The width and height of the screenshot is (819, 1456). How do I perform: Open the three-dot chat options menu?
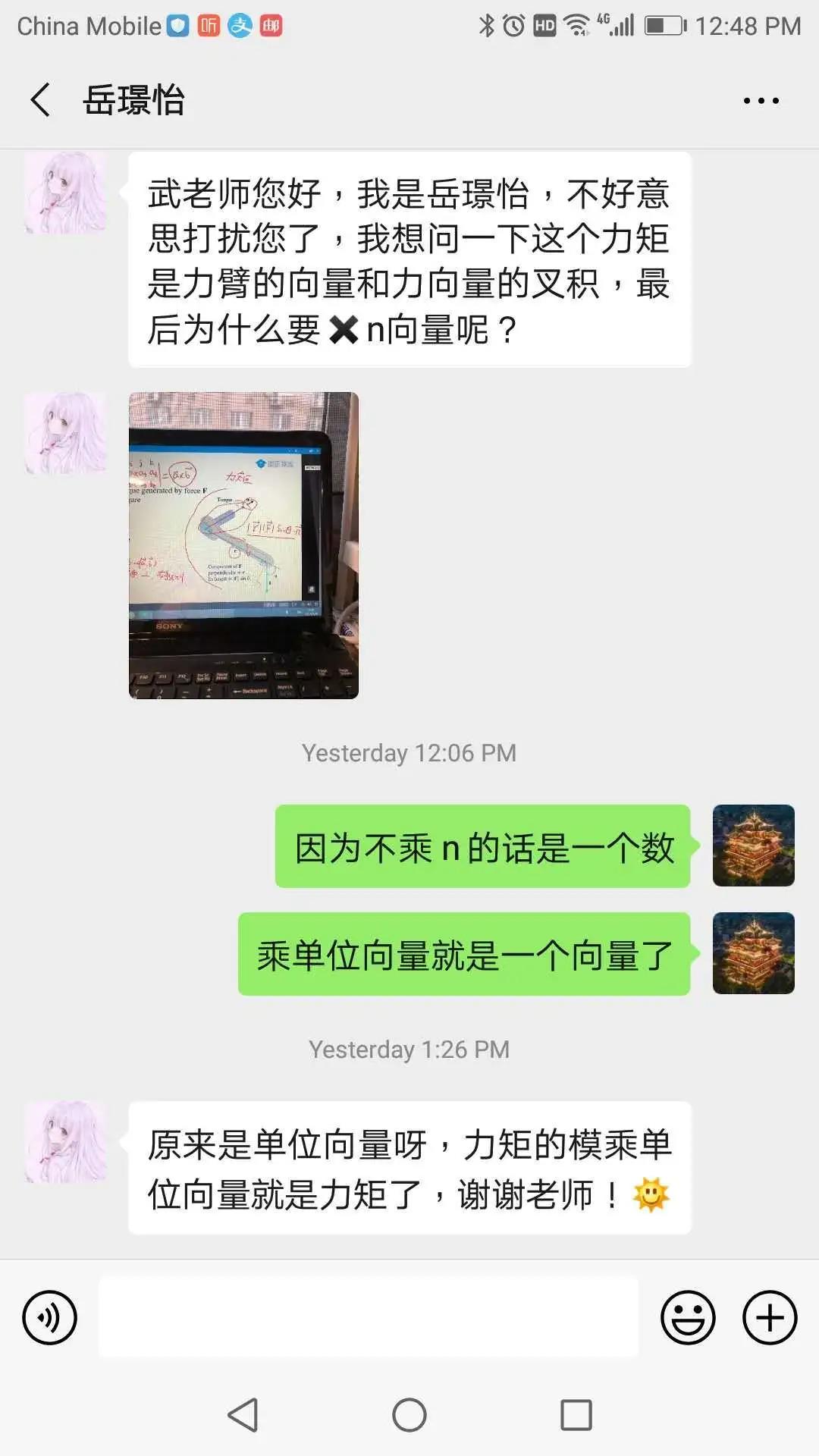[761, 101]
